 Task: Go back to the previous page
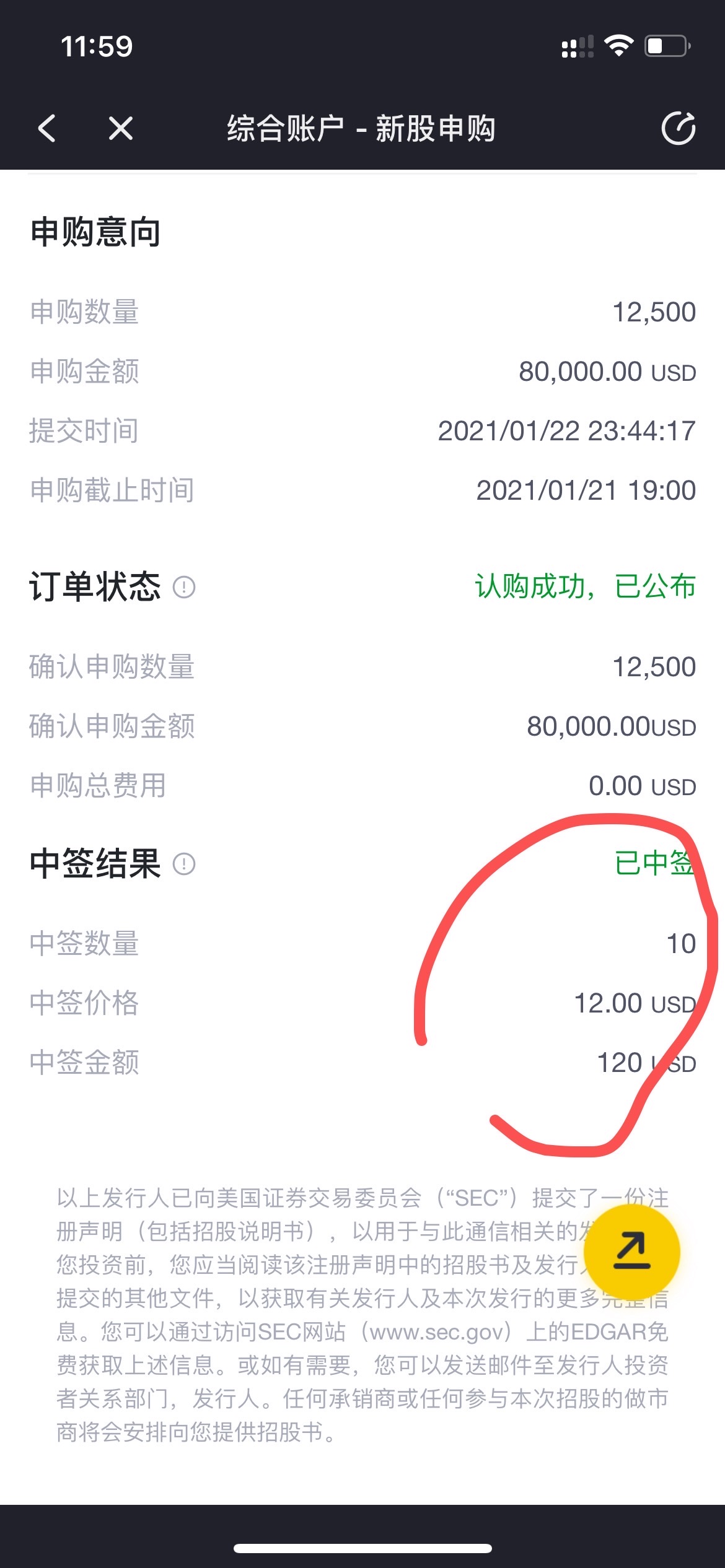click(x=47, y=128)
